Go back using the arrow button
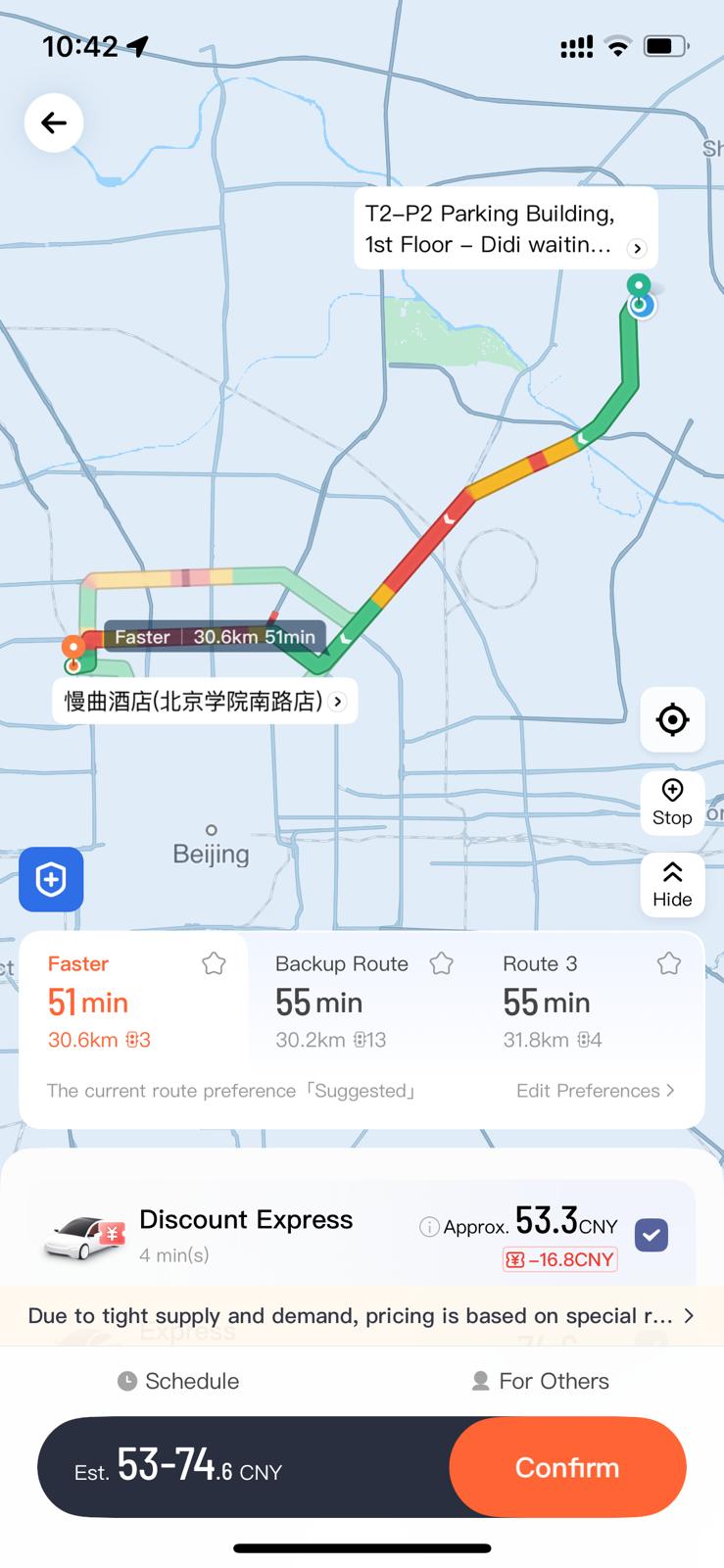Image resolution: width=724 pixels, height=1568 pixels. coord(54,122)
